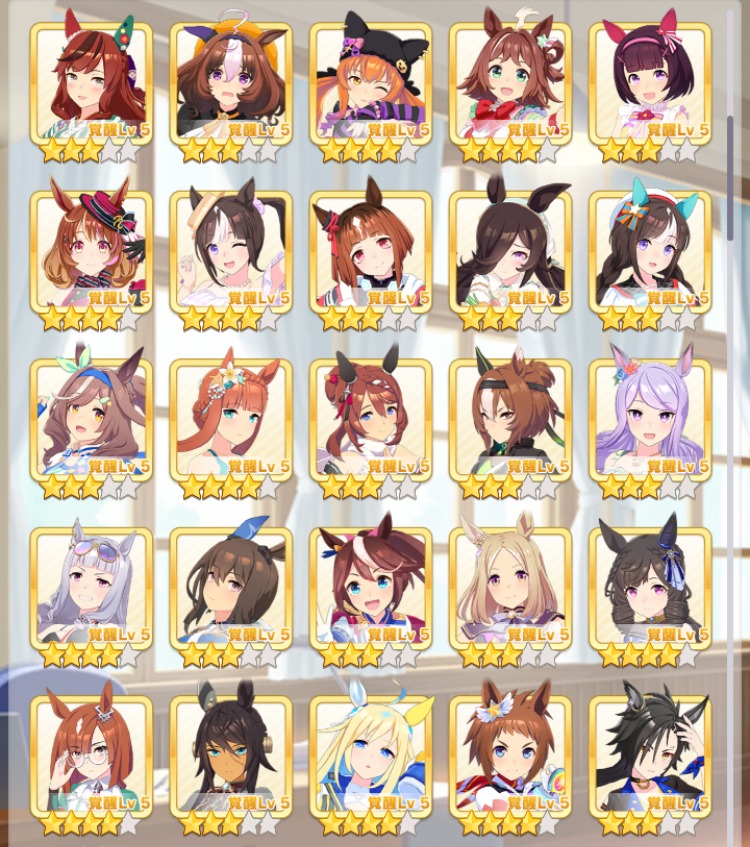Select the girl with dark curly drill hair
This screenshot has width=750, height=847.
click(x=651, y=584)
